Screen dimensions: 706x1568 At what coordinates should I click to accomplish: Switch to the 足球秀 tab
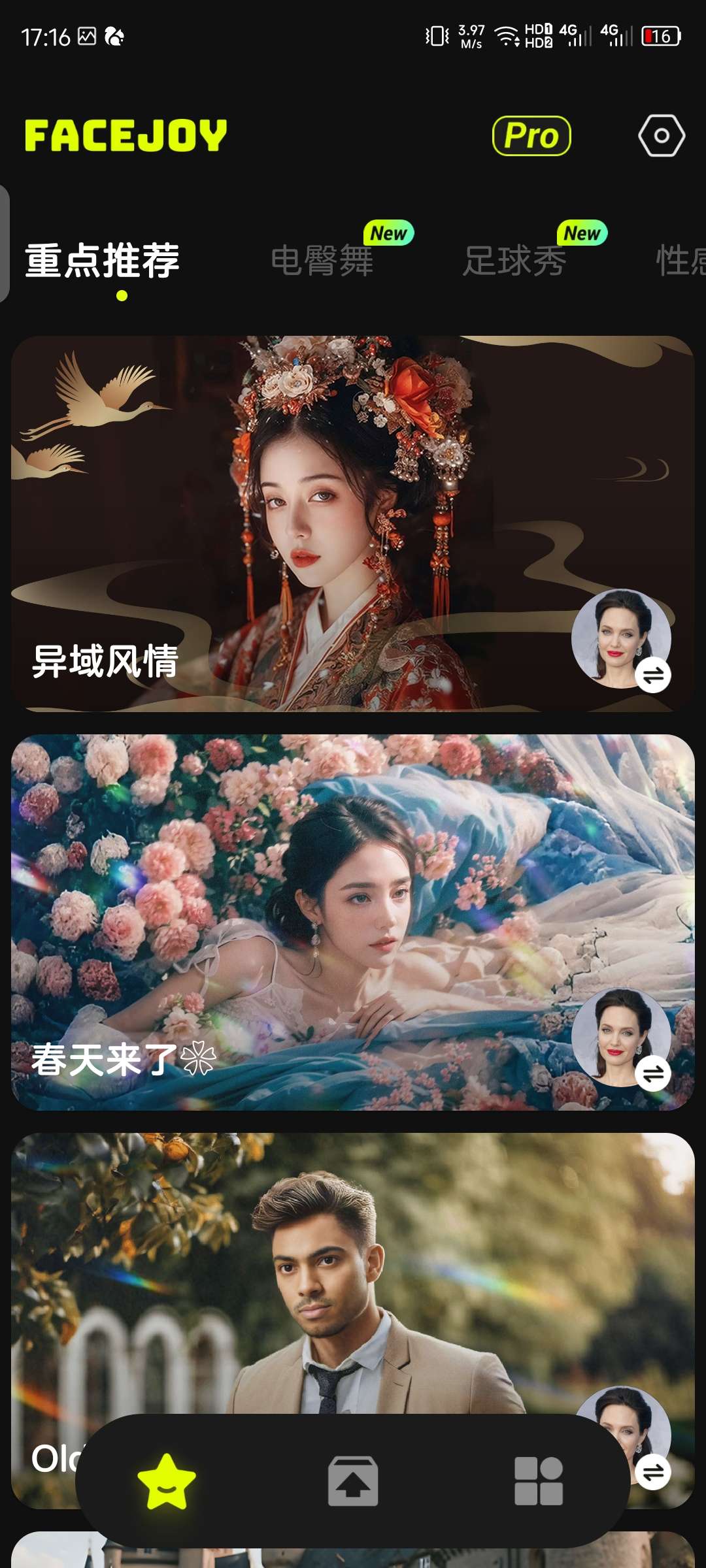[x=515, y=261]
